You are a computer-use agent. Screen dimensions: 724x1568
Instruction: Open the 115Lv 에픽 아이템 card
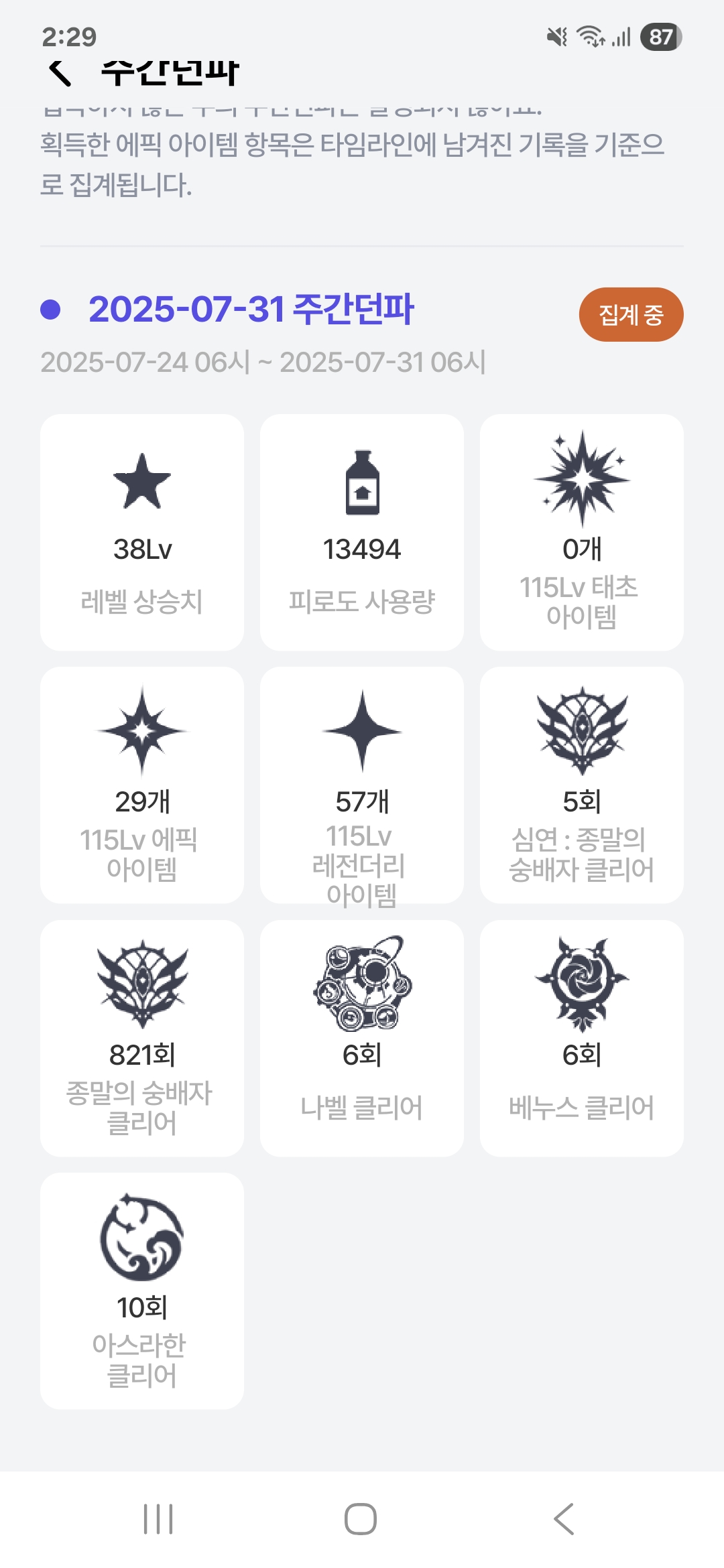point(142,785)
